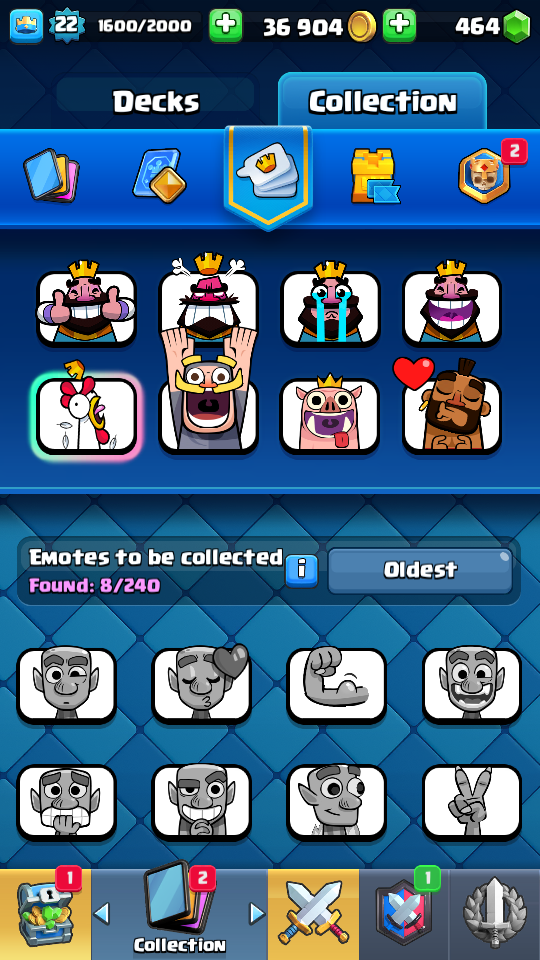Open the emotes info button
The image size is (540, 960).
tap(301, 571)
